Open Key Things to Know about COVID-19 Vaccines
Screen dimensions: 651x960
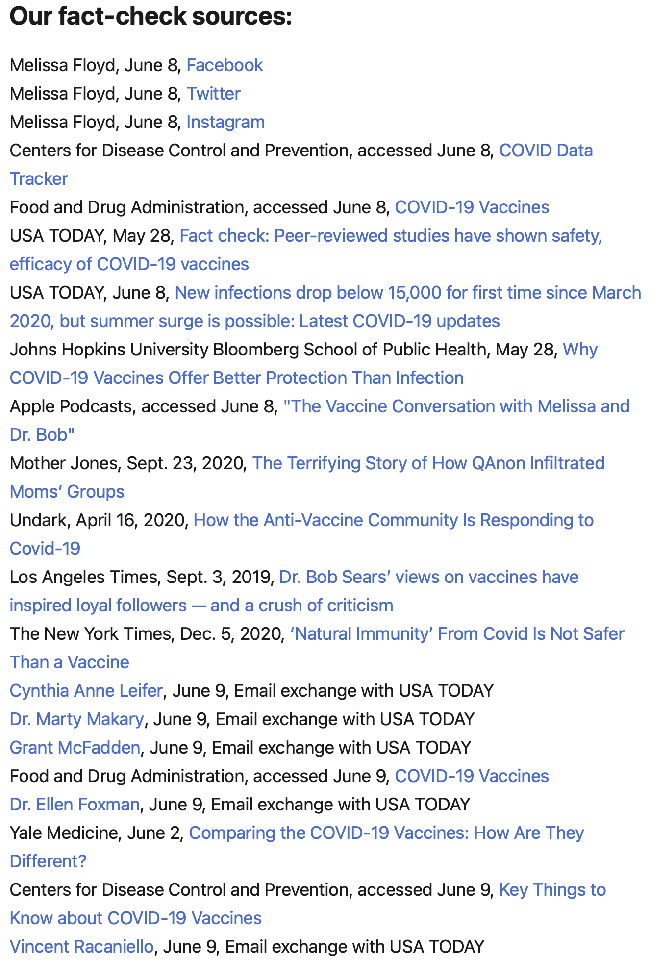551,890
